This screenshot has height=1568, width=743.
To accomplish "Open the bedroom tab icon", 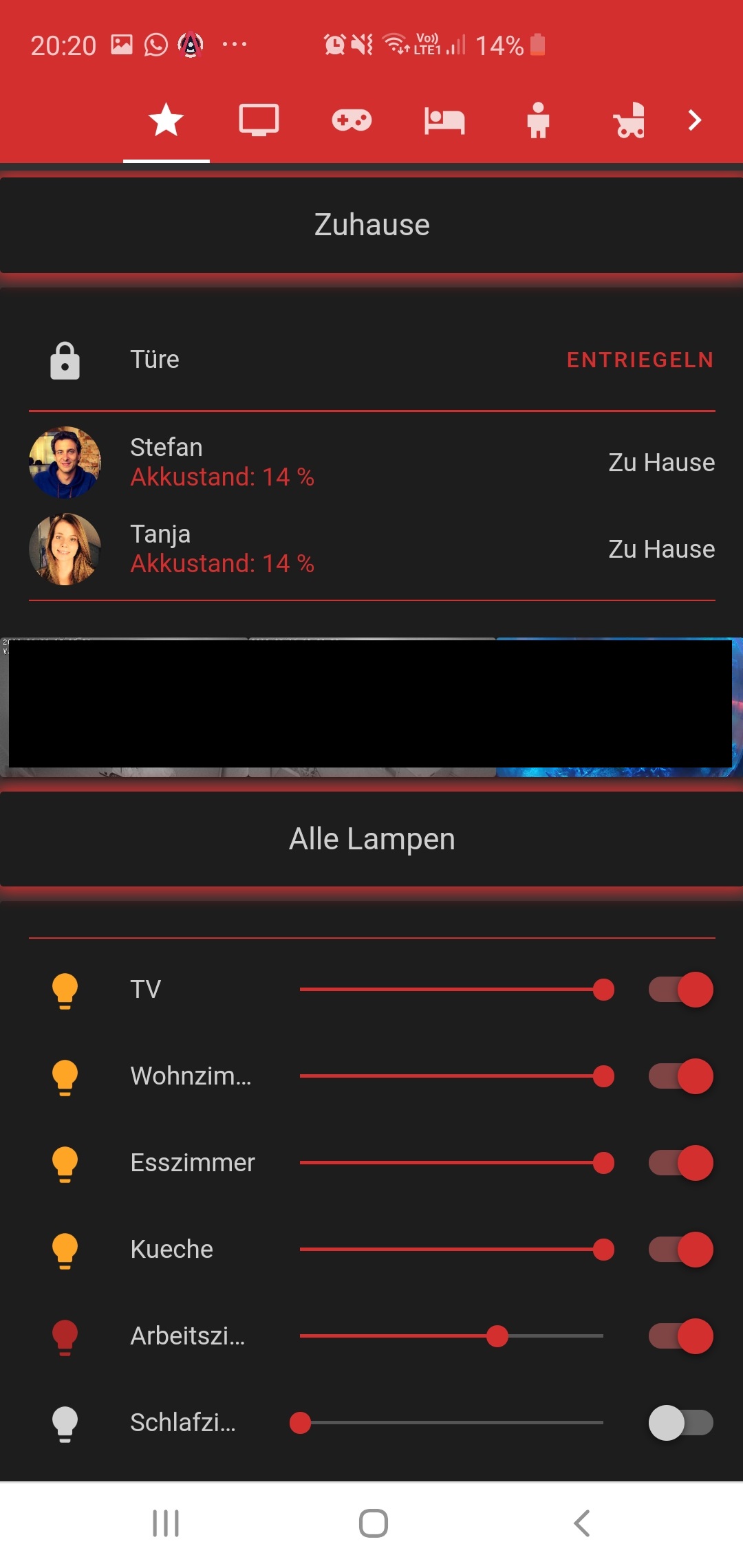I will 444,119.
